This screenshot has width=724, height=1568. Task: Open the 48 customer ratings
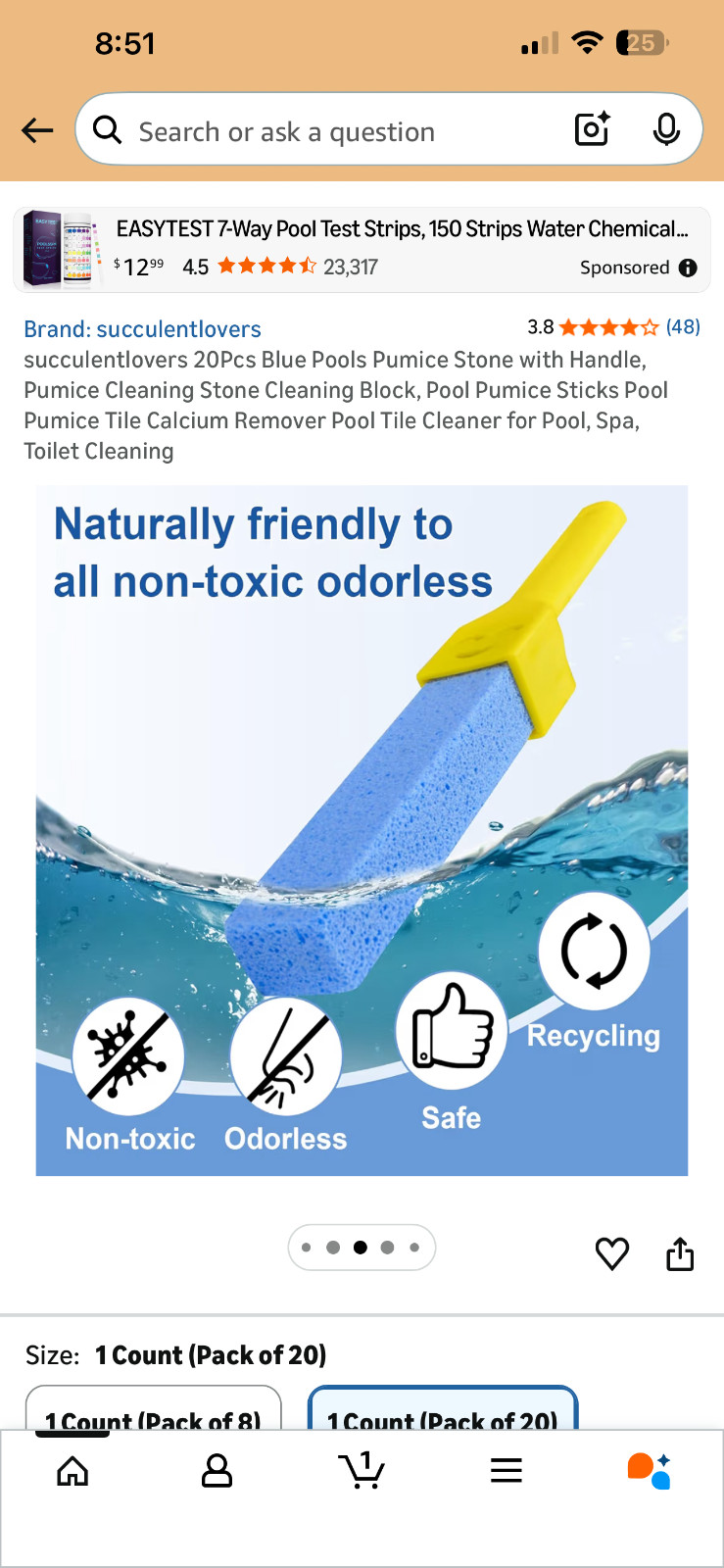coord(682,327)
